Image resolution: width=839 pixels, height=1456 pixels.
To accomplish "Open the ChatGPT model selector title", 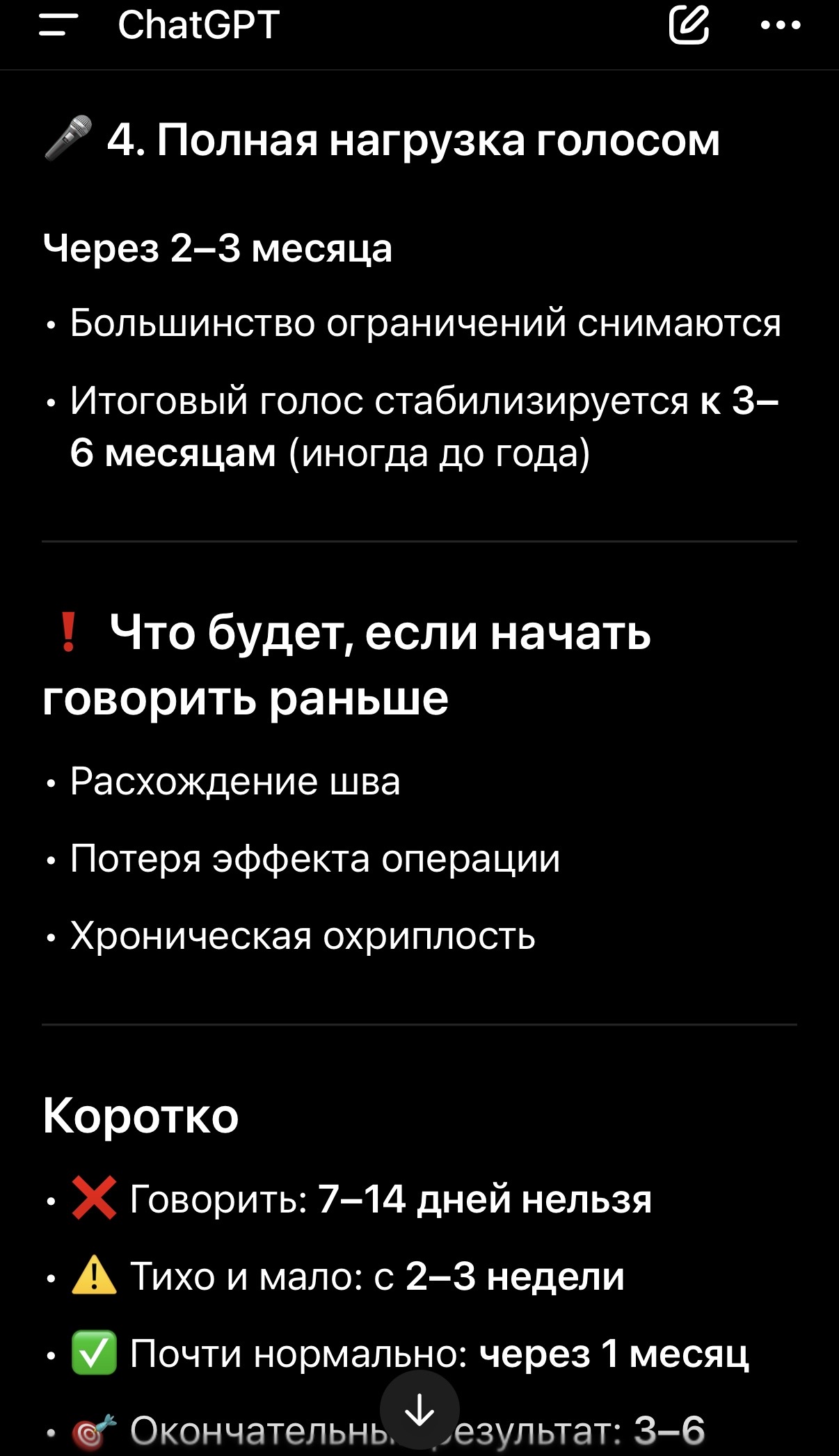I will point(198,26).
